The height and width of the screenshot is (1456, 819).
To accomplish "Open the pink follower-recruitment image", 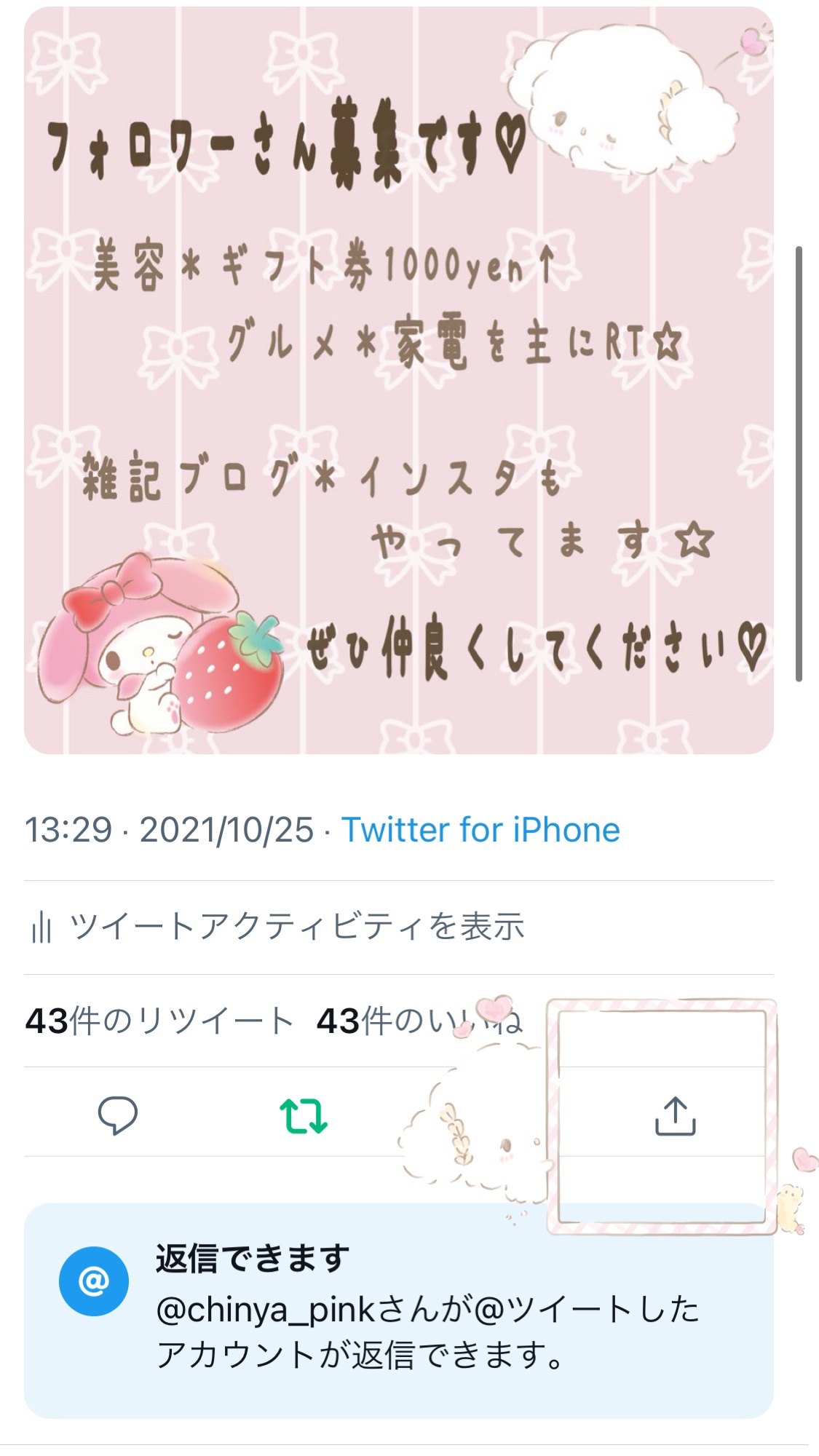I will [398, 380].
